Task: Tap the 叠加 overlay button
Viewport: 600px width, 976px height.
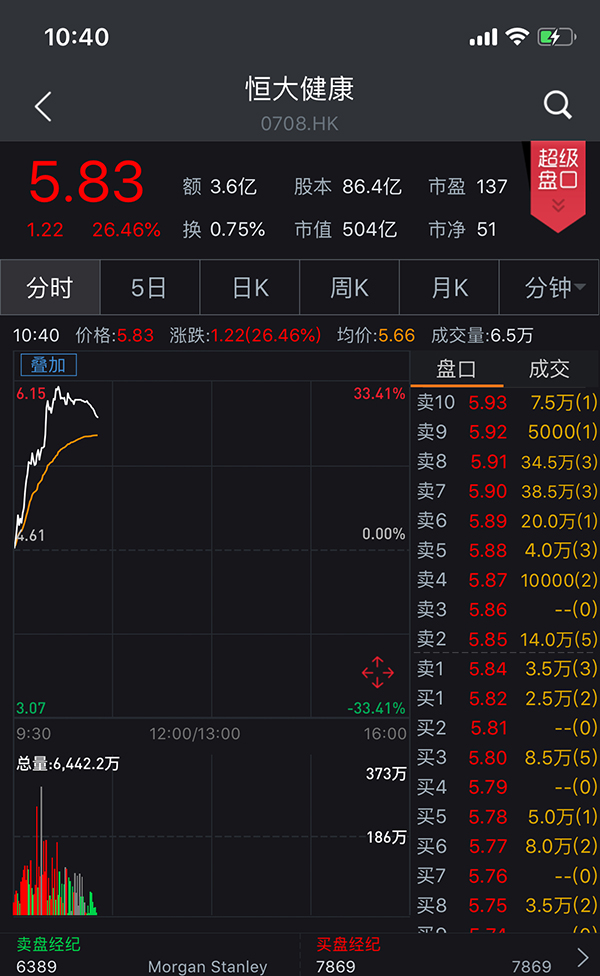Action: tap(48, 365)
